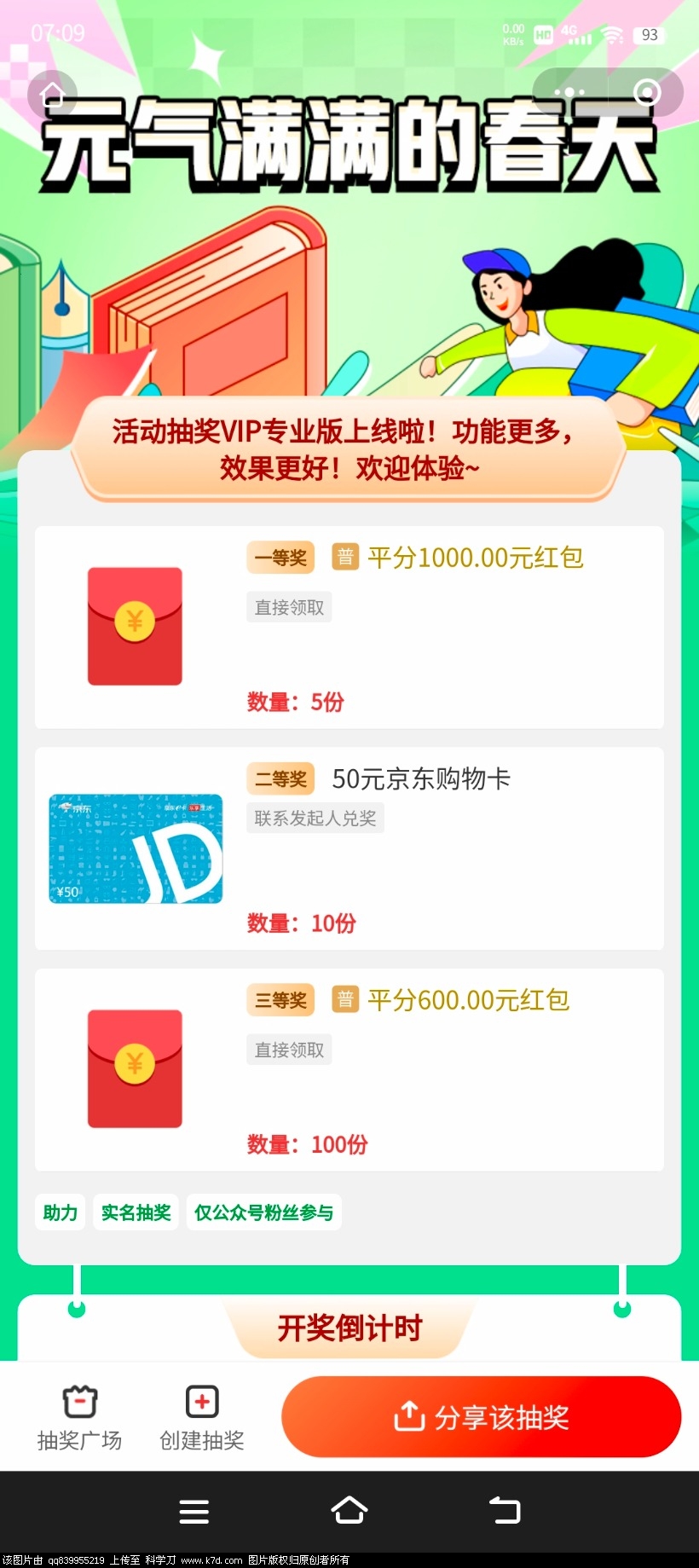Open the three-dot more menu
Screen dimensions: 699x1568
569,92
